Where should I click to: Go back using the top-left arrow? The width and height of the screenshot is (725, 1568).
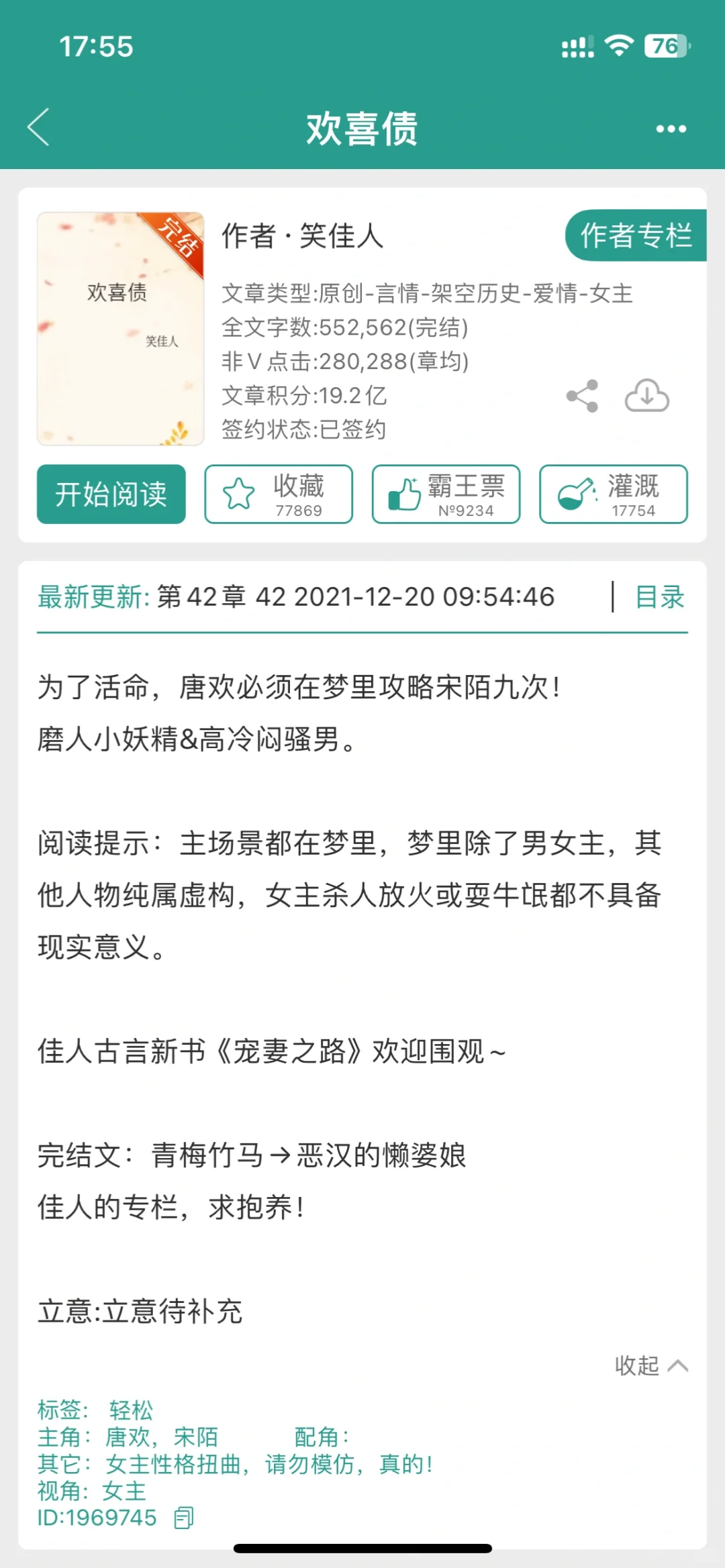[39, 127]
